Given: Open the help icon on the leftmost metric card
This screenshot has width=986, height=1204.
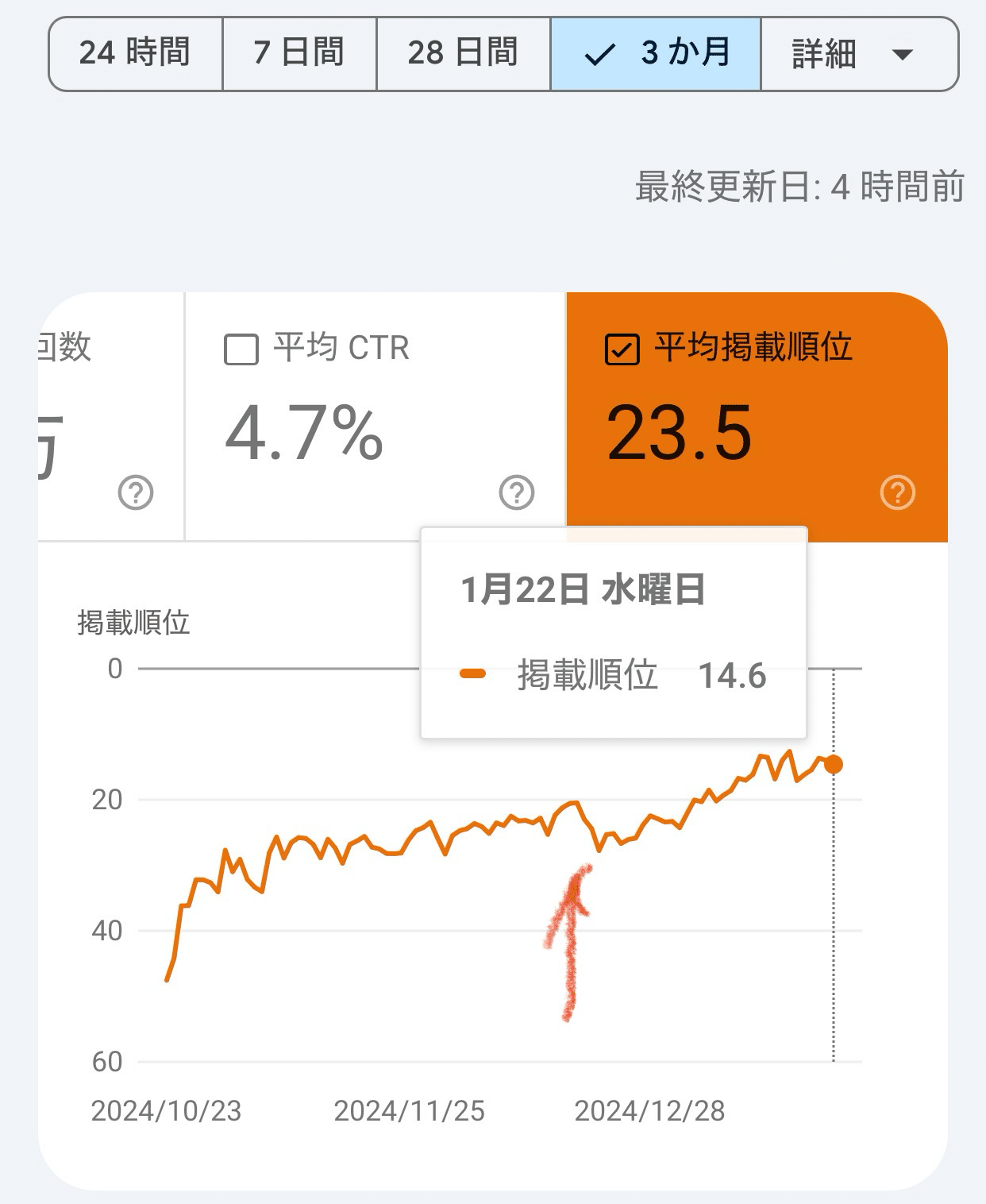Looking at the screenshot, I should coord(135,492).
